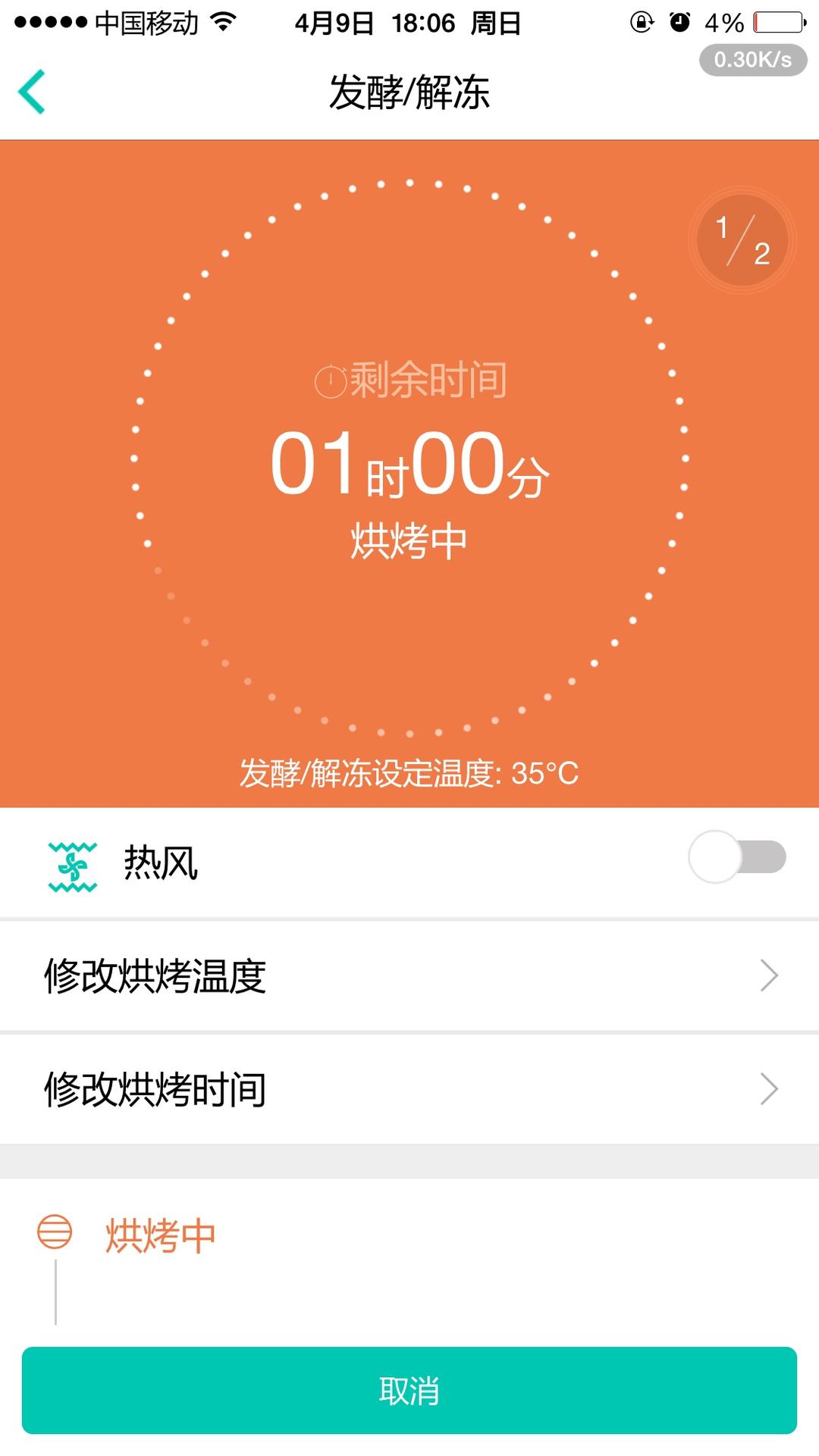
Task: Tap the Wi-Fi icon in status bar
Action: (x=222, y=20)
